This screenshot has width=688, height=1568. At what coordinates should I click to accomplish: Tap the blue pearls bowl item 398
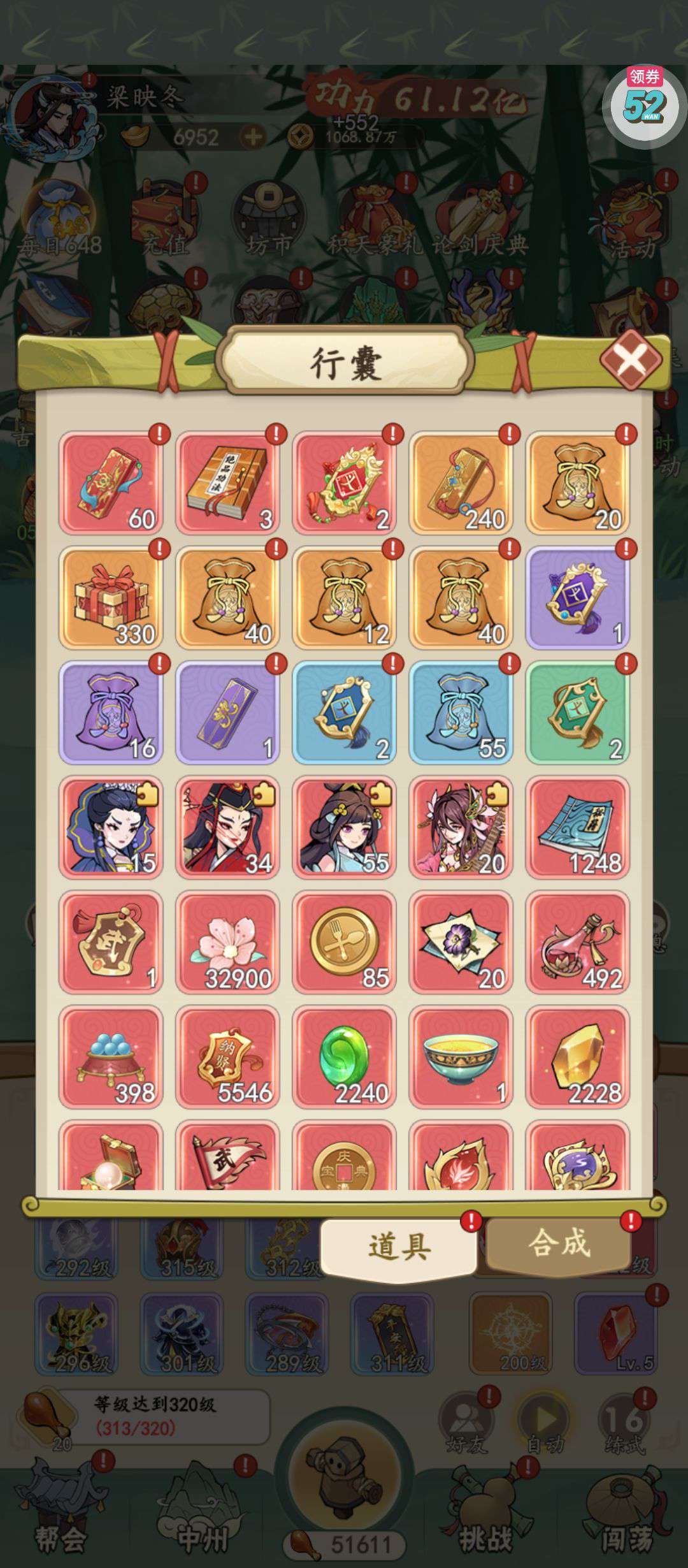pos(111,1056)
